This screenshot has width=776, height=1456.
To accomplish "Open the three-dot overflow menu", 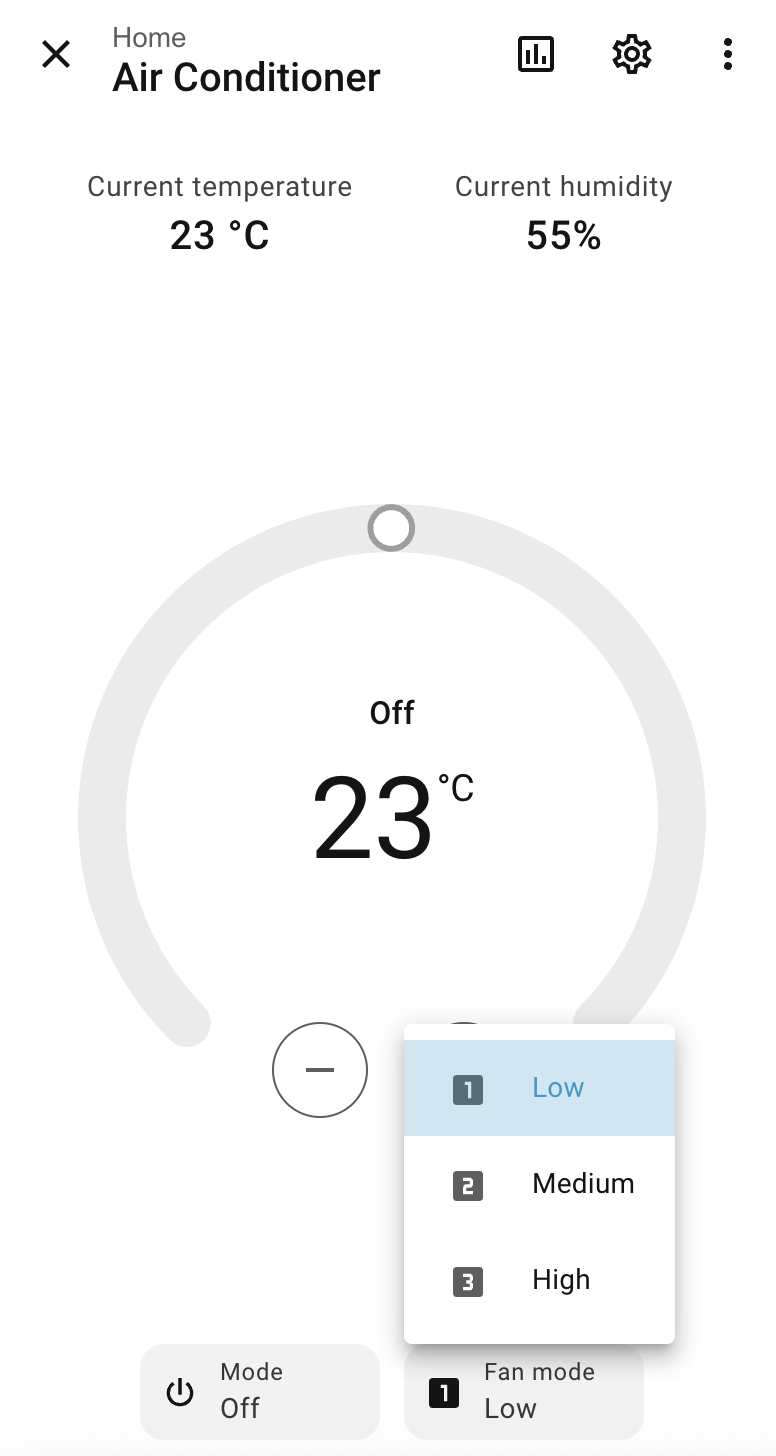I will (x=728, y=54).
